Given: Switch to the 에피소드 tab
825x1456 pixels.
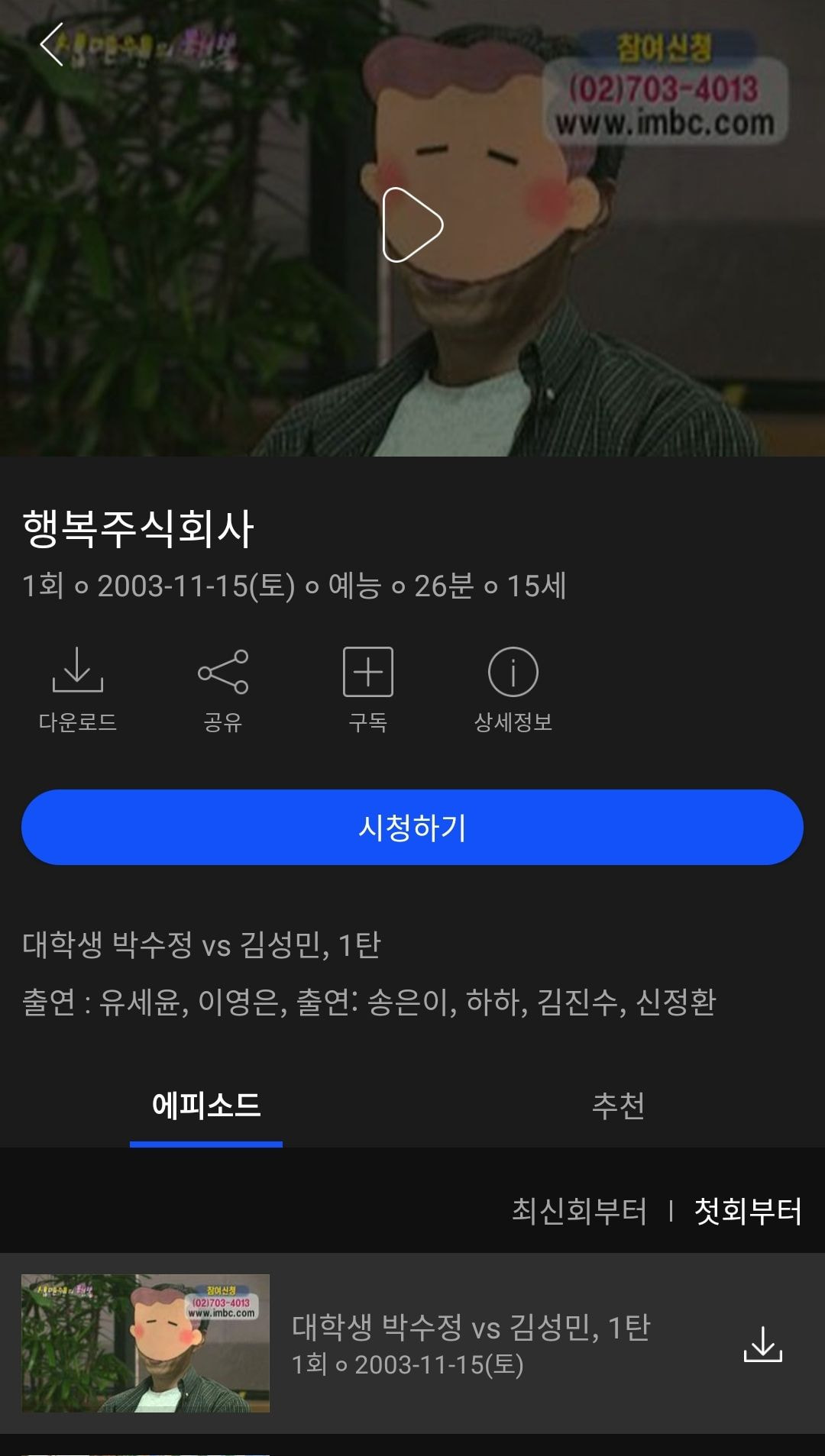Looking at the screenshot, I should (206, 1105).
